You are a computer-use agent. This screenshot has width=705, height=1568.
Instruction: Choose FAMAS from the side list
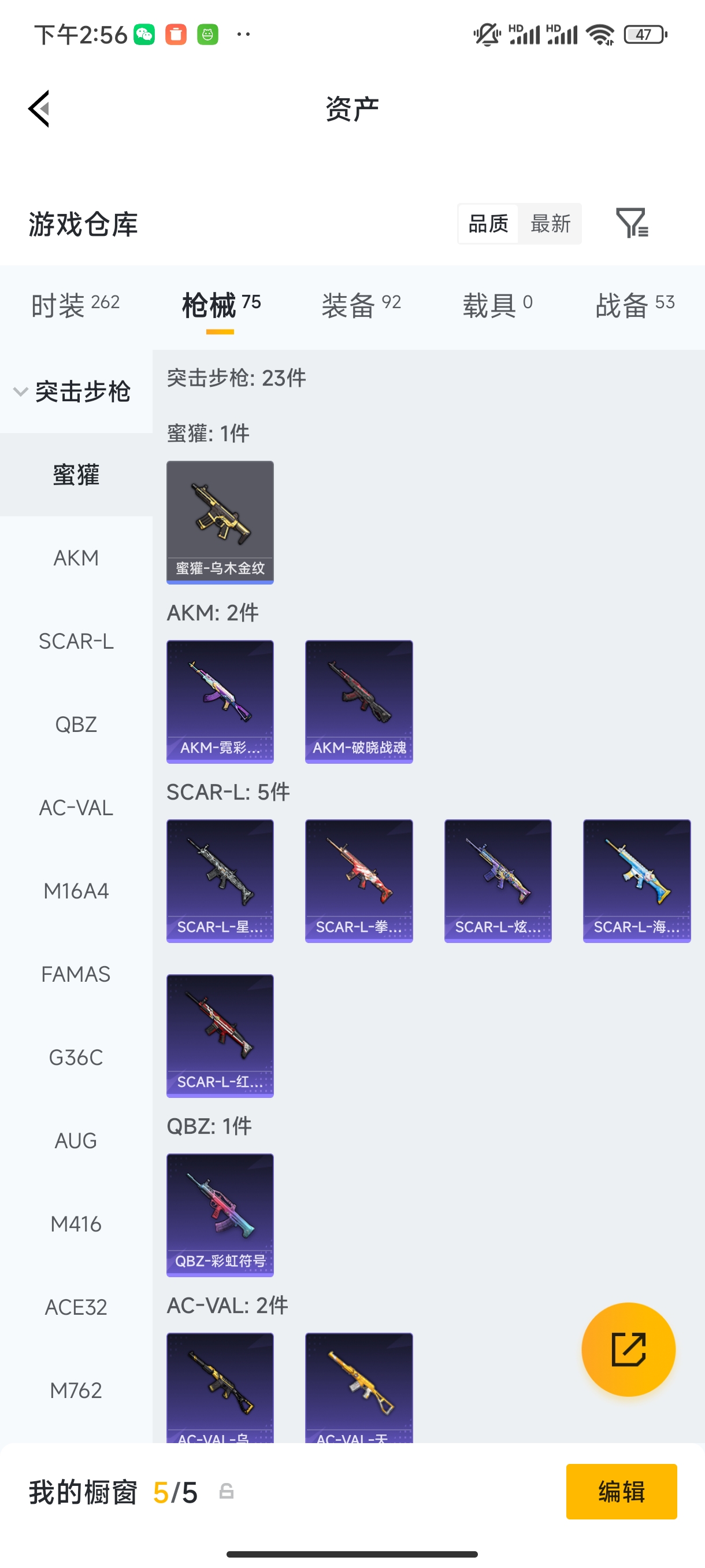tap(76, 974)
